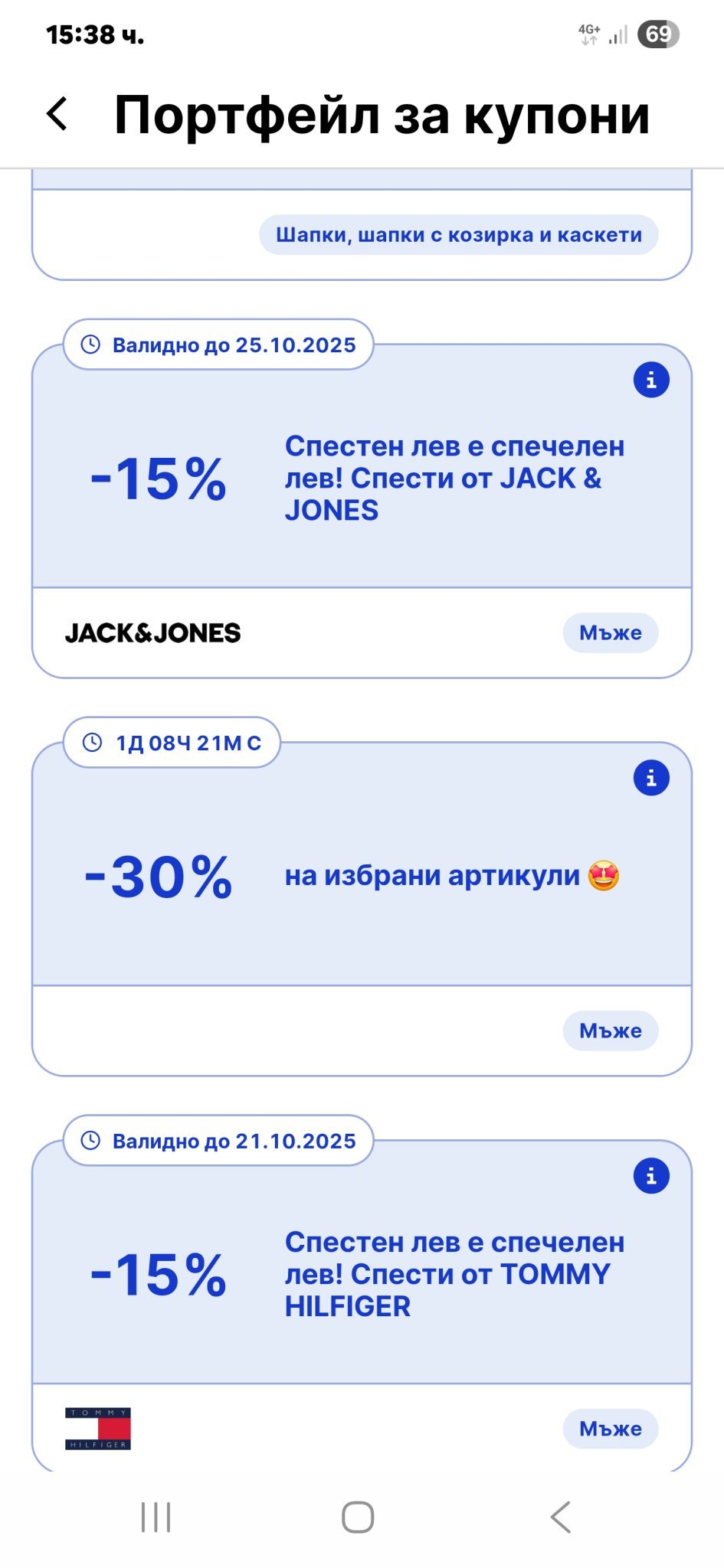
Task: Open the -15% JACK & JONES coupon card
Action: coord(360,479)
